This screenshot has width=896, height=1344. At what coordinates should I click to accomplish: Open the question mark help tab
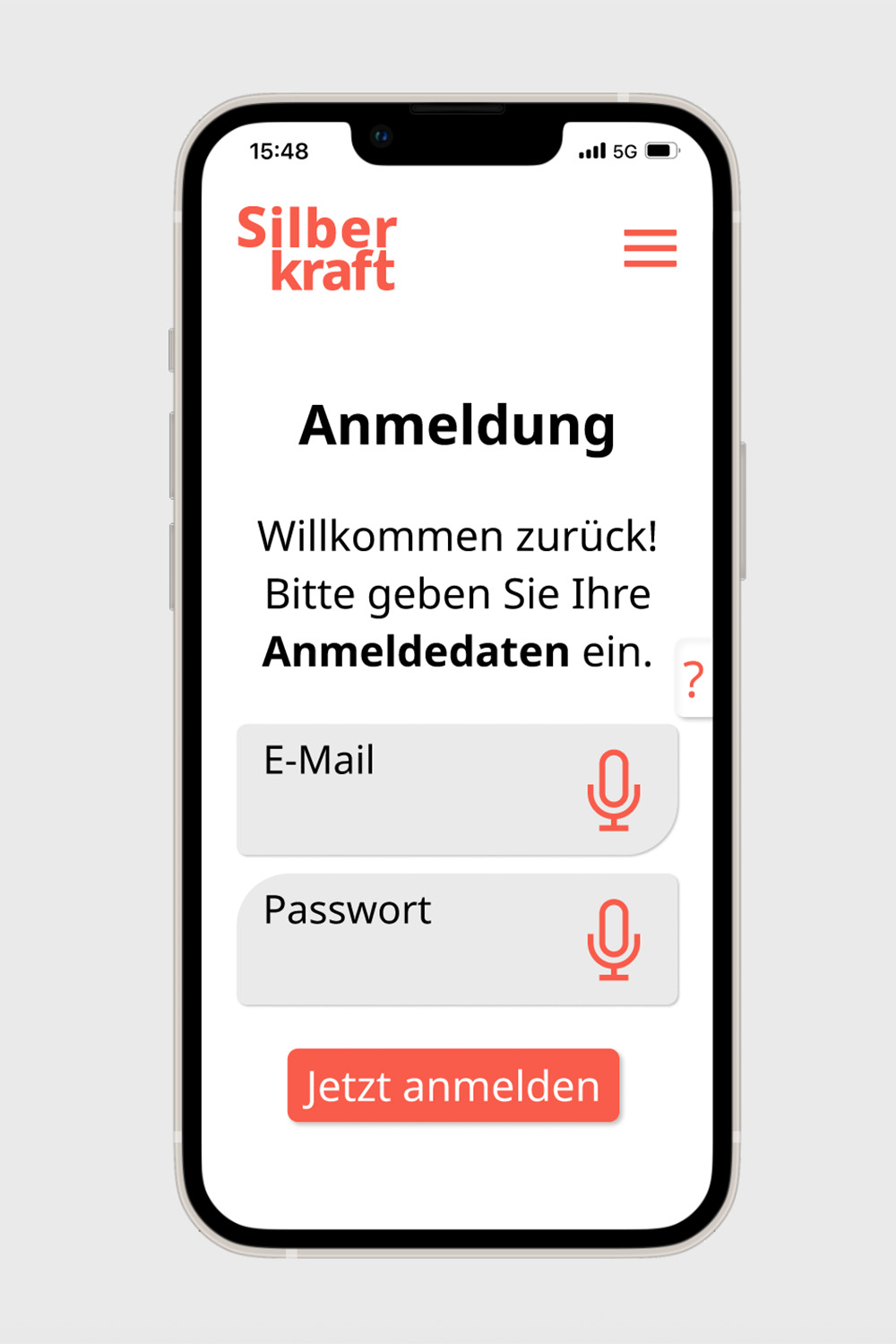[x=694, y=680]
